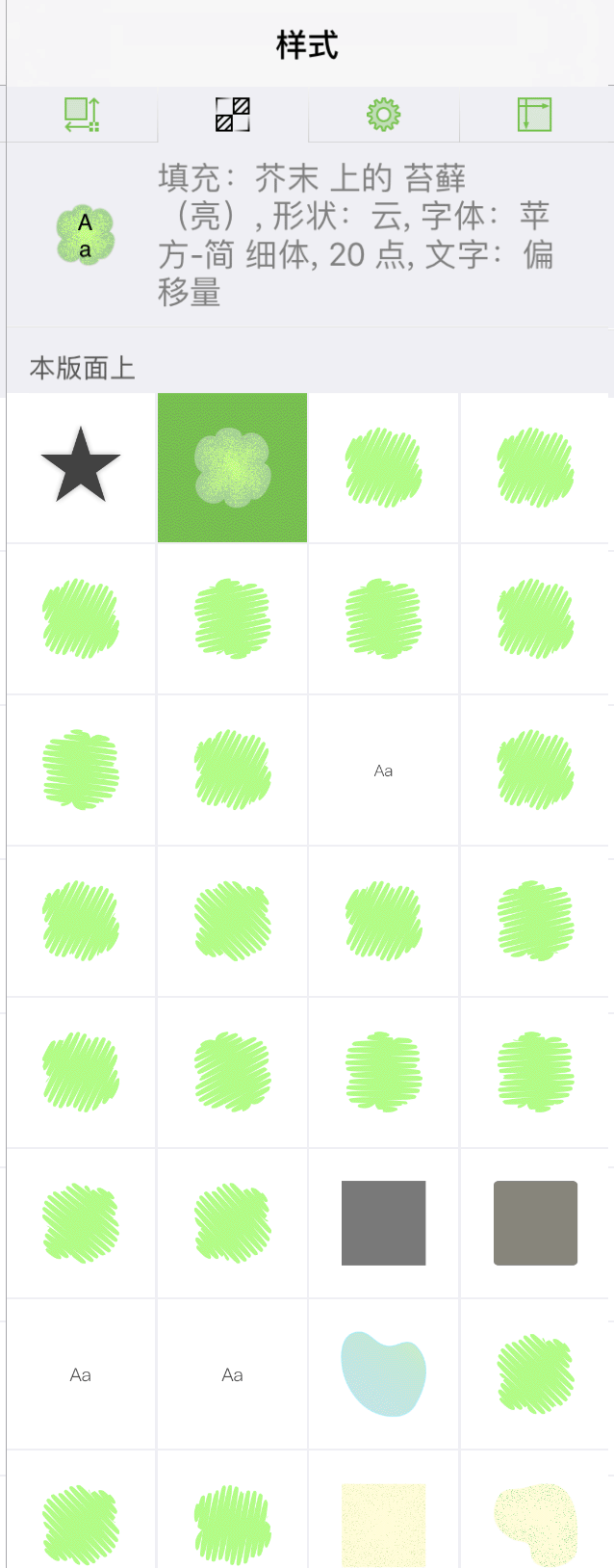614x1568 pixels.
Task: Switch to the gear settings tab
Action: pyautogui.click(x=383, y=115)
